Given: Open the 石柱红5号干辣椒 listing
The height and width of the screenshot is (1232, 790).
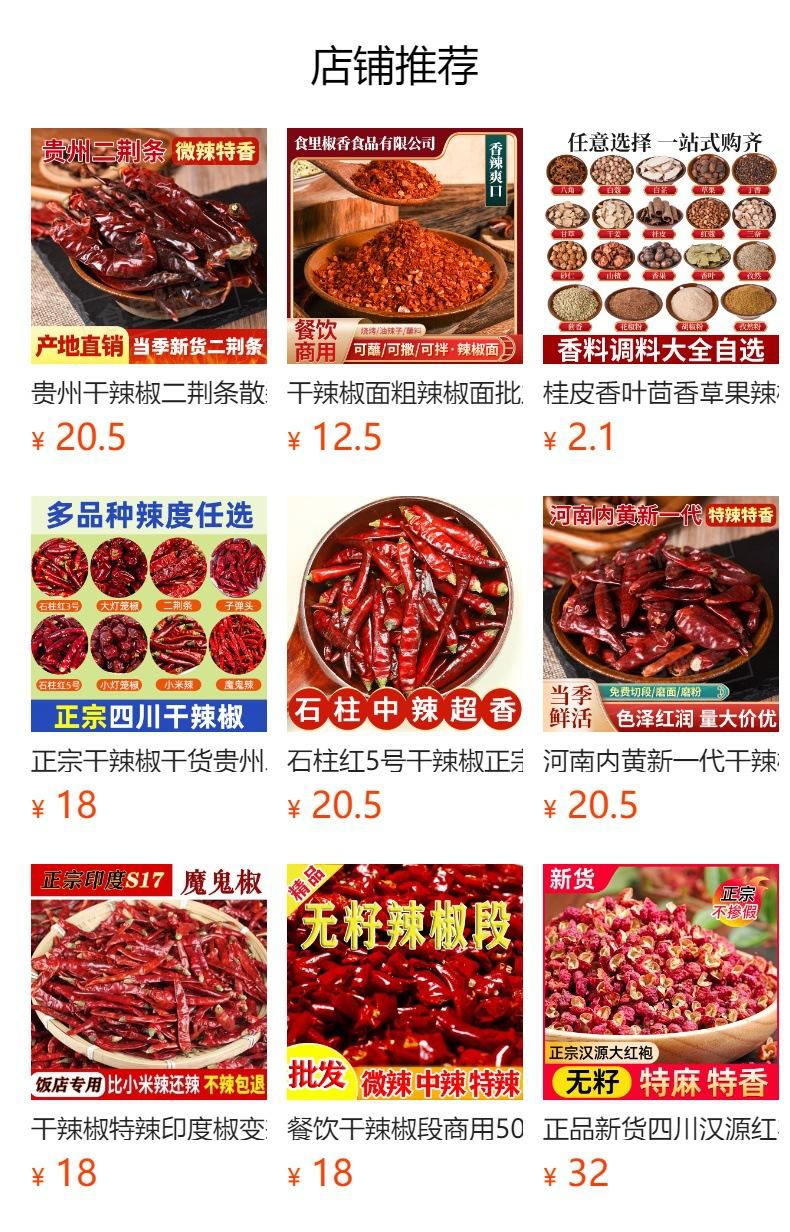Looking at the screenshot, I should pos(405,614).
